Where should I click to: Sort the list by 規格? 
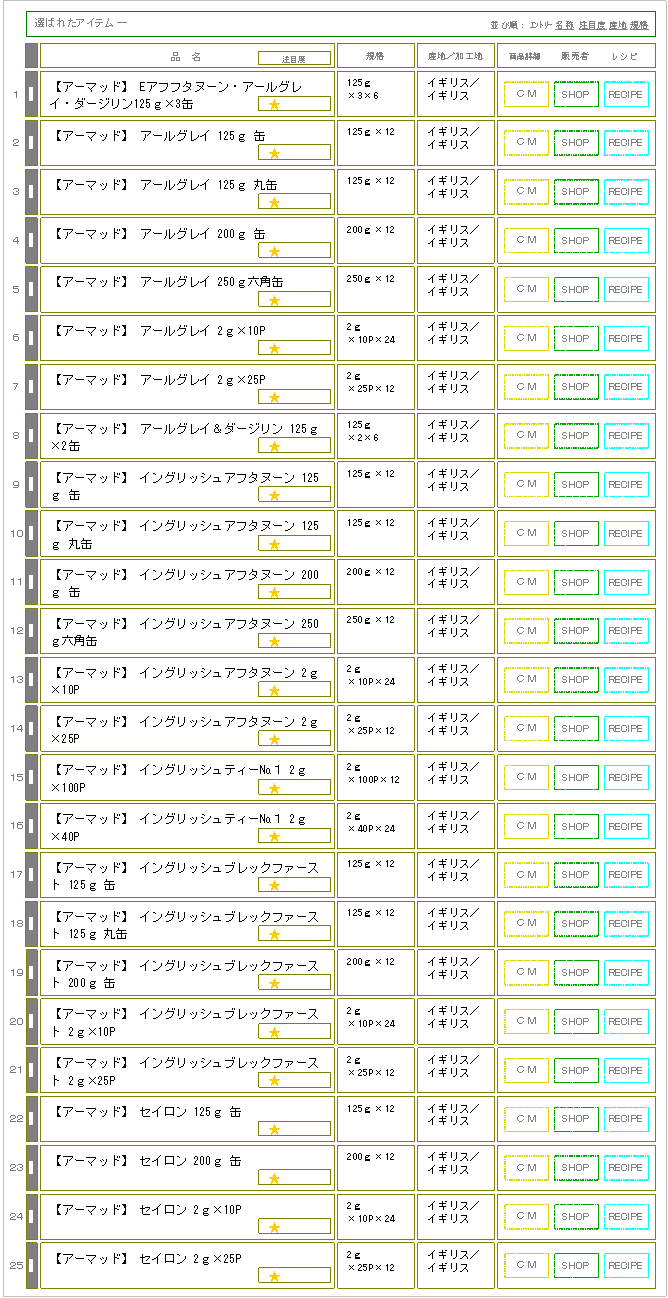(x=639, y=25)
